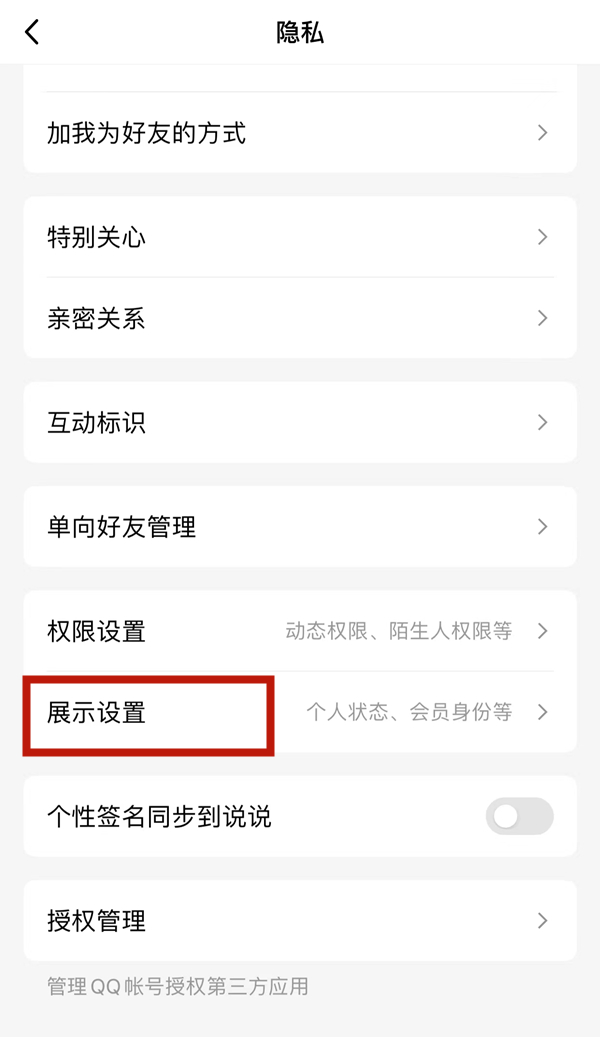Open 权限设置 row
Viewport: 600px width, 1037px height.
pos(299,631)
